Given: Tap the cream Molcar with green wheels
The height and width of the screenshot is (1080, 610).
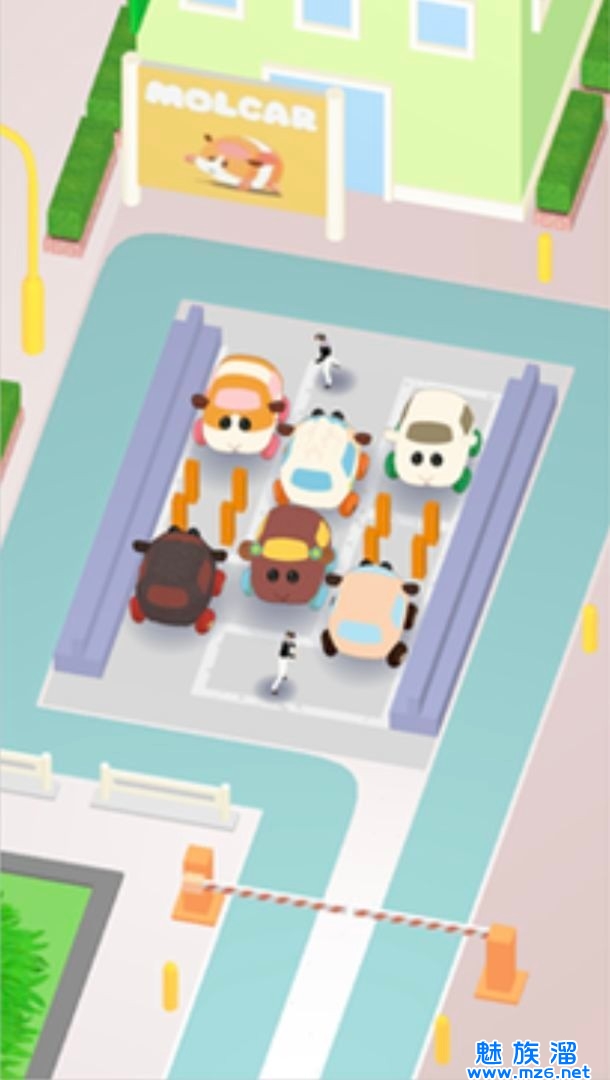Looking at the screenshot, I should 432,440.
